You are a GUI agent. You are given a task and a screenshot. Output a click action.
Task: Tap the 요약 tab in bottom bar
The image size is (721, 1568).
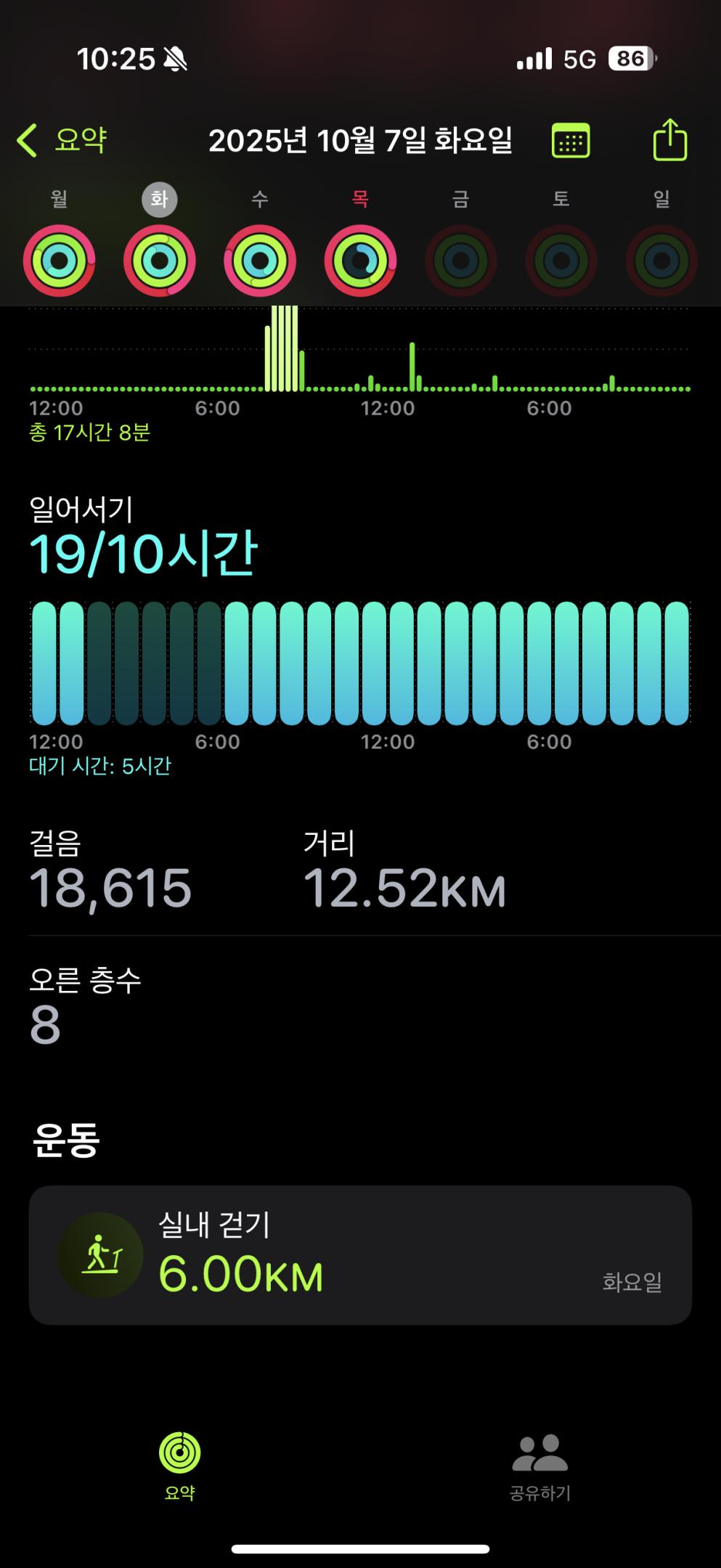(179, 1466)
